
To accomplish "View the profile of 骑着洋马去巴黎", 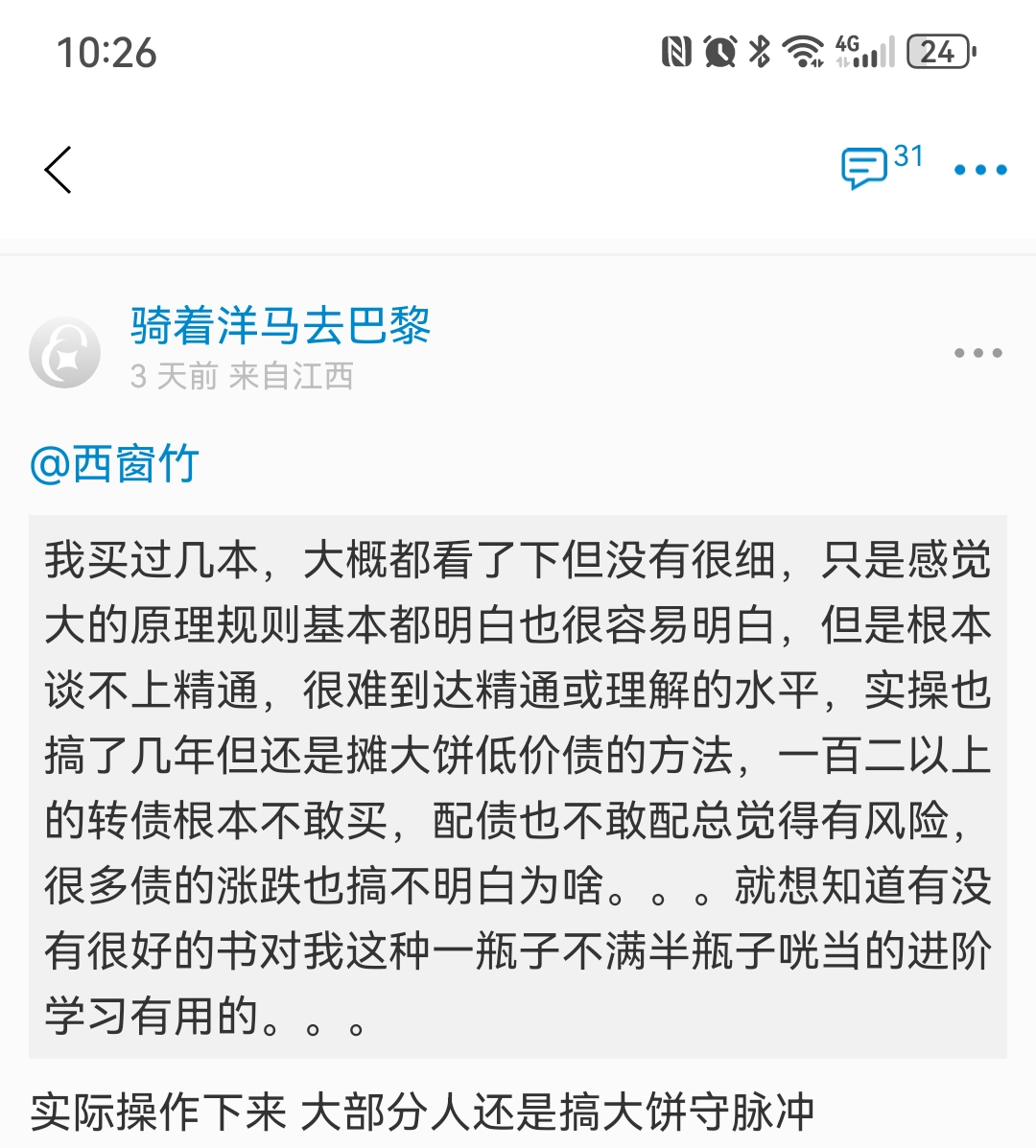I will [280, 326].
